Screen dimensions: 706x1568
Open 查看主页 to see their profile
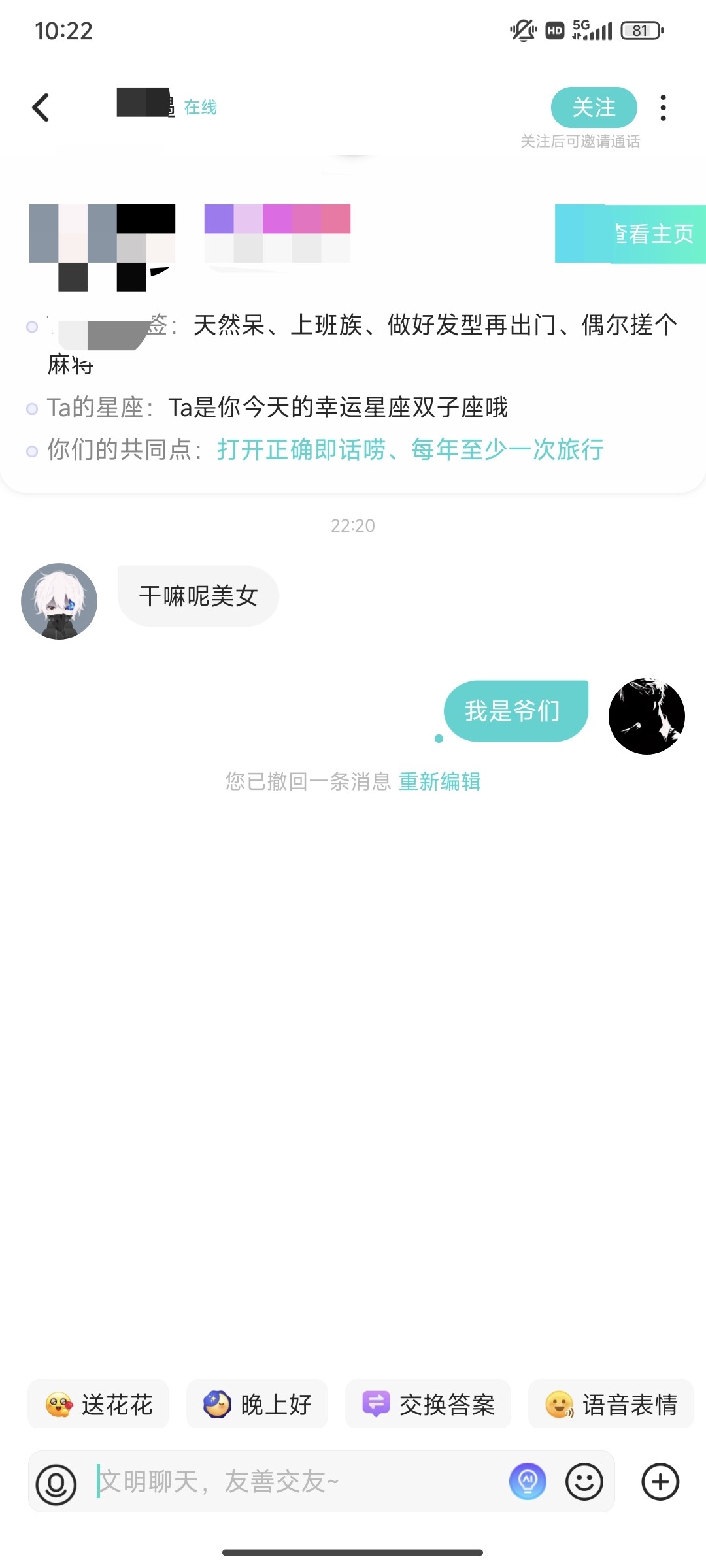pos(630,234)
